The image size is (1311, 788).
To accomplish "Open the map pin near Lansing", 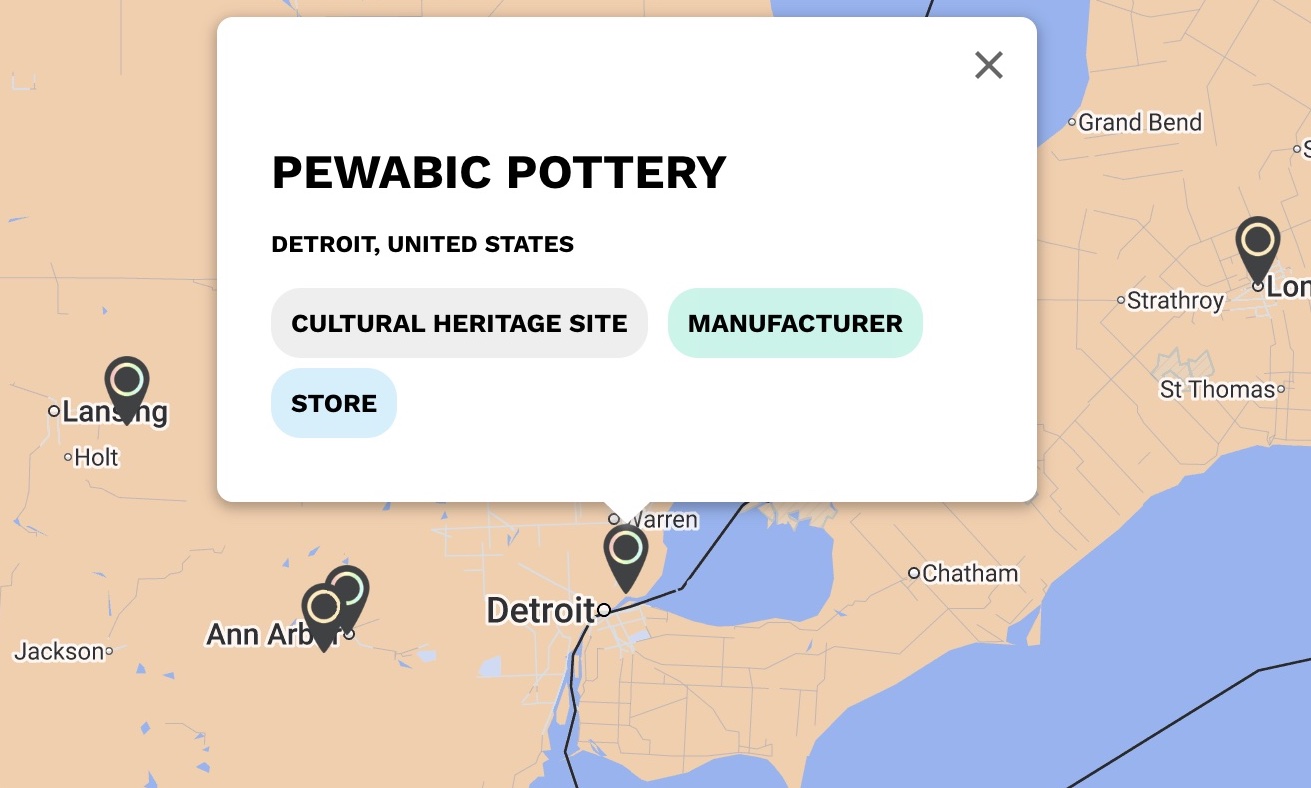I will coord(127,383).
